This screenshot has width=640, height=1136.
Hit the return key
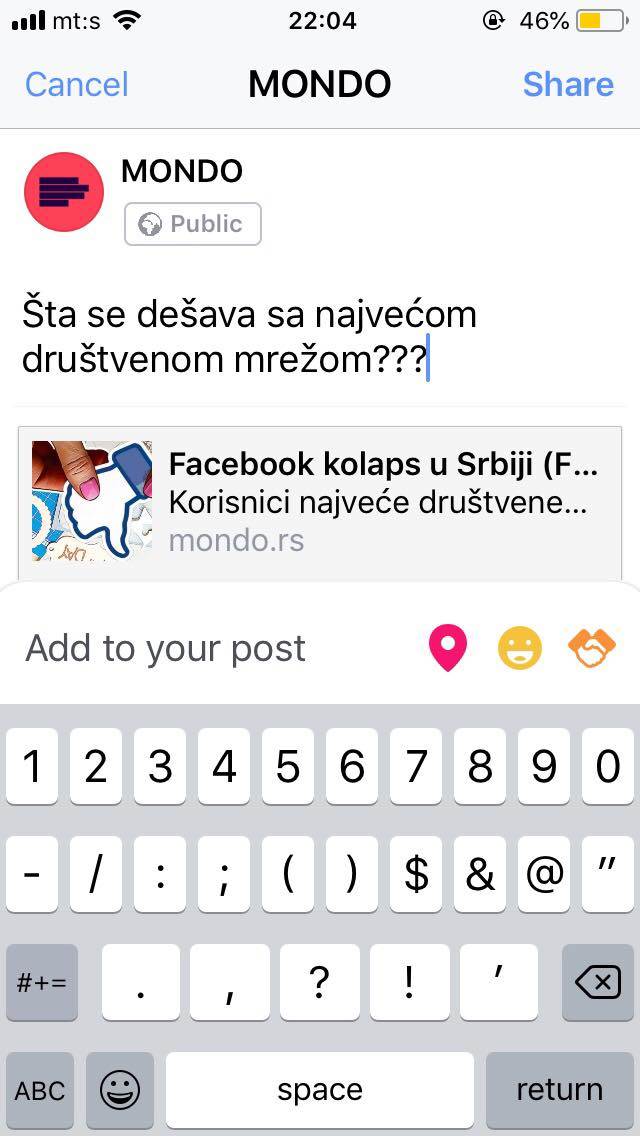tap(559, 1090)
